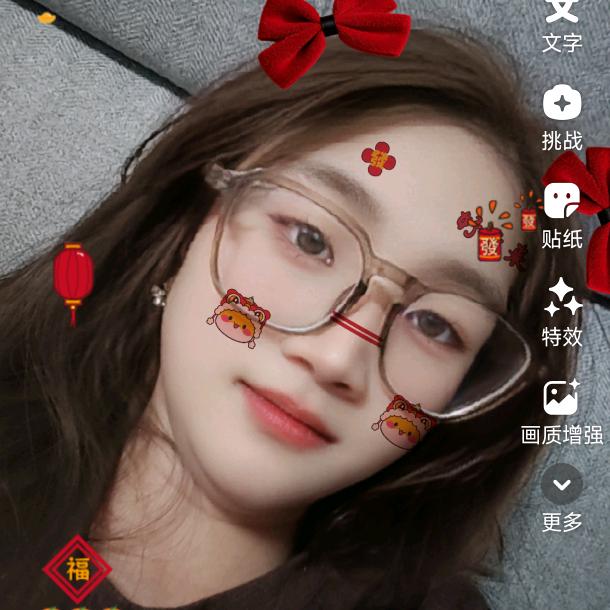The height and width of the screenshot is (610, 610).
Task: Open the 贴纸 sticker picker
Action: (x=562, y=213)
